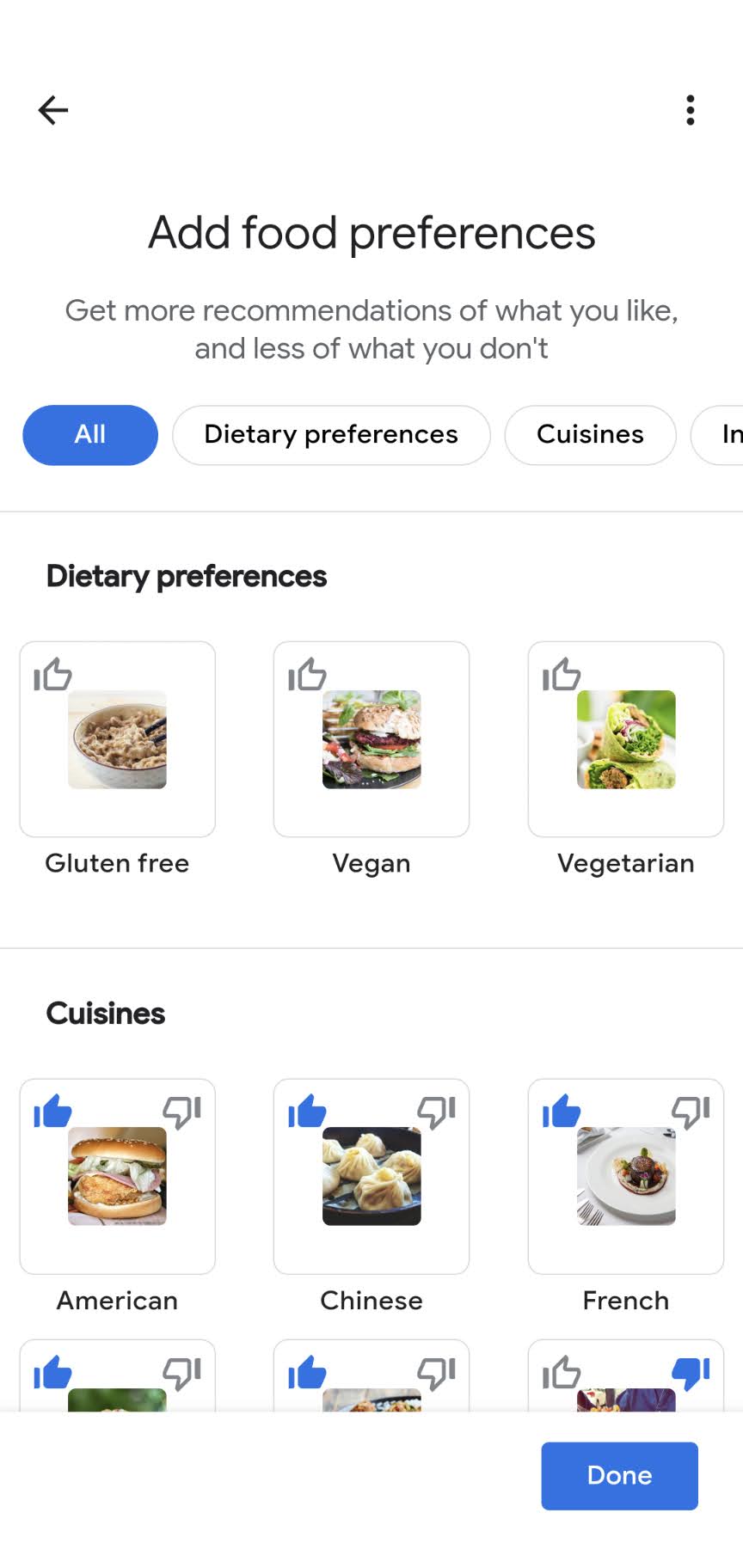Switch to the Dietary preferences filter chip
The image size is (743, 1568).
(x=330, y=435)
